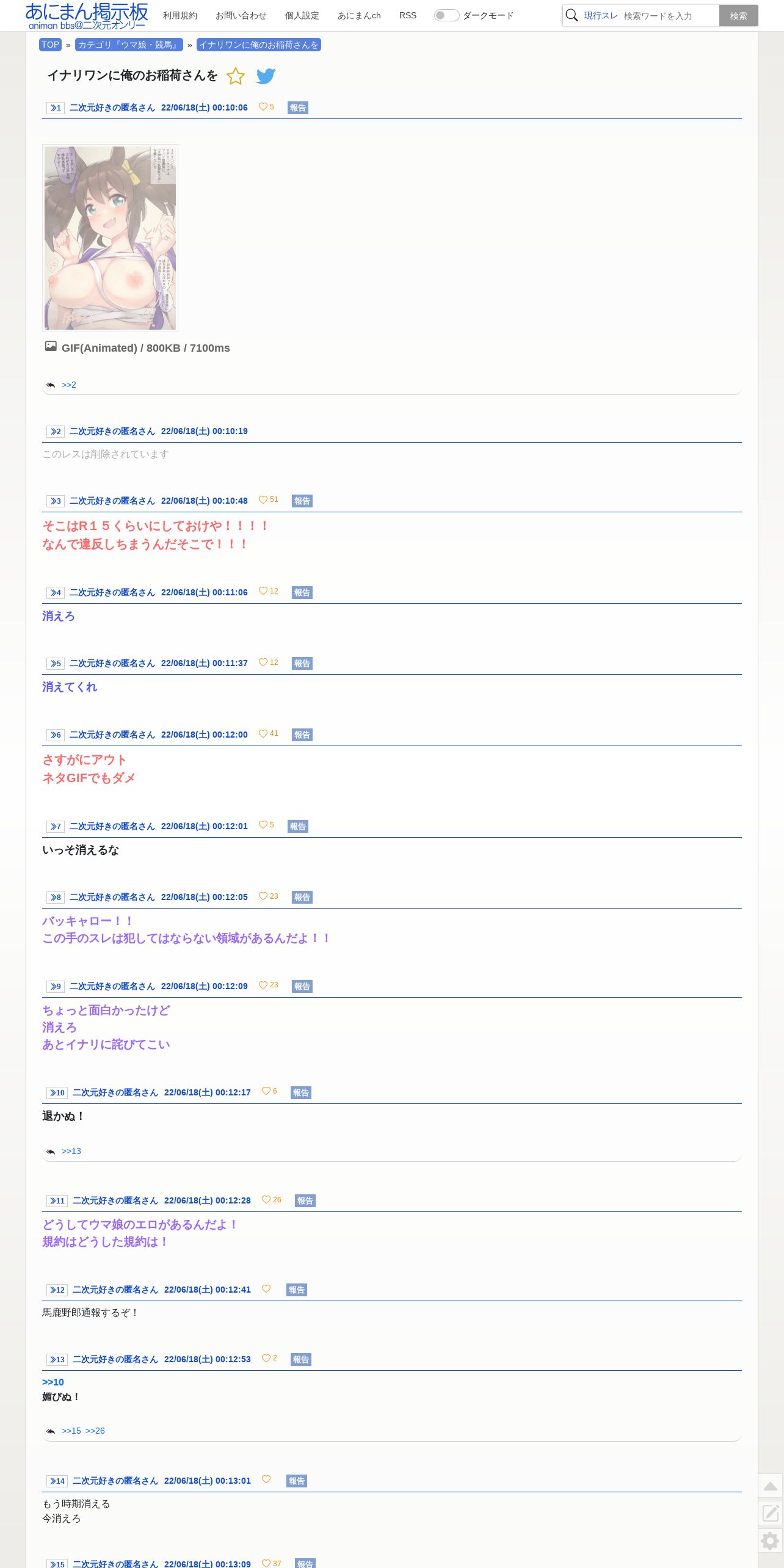Like post number 3 with the heart icon

[x=263, y=499]
